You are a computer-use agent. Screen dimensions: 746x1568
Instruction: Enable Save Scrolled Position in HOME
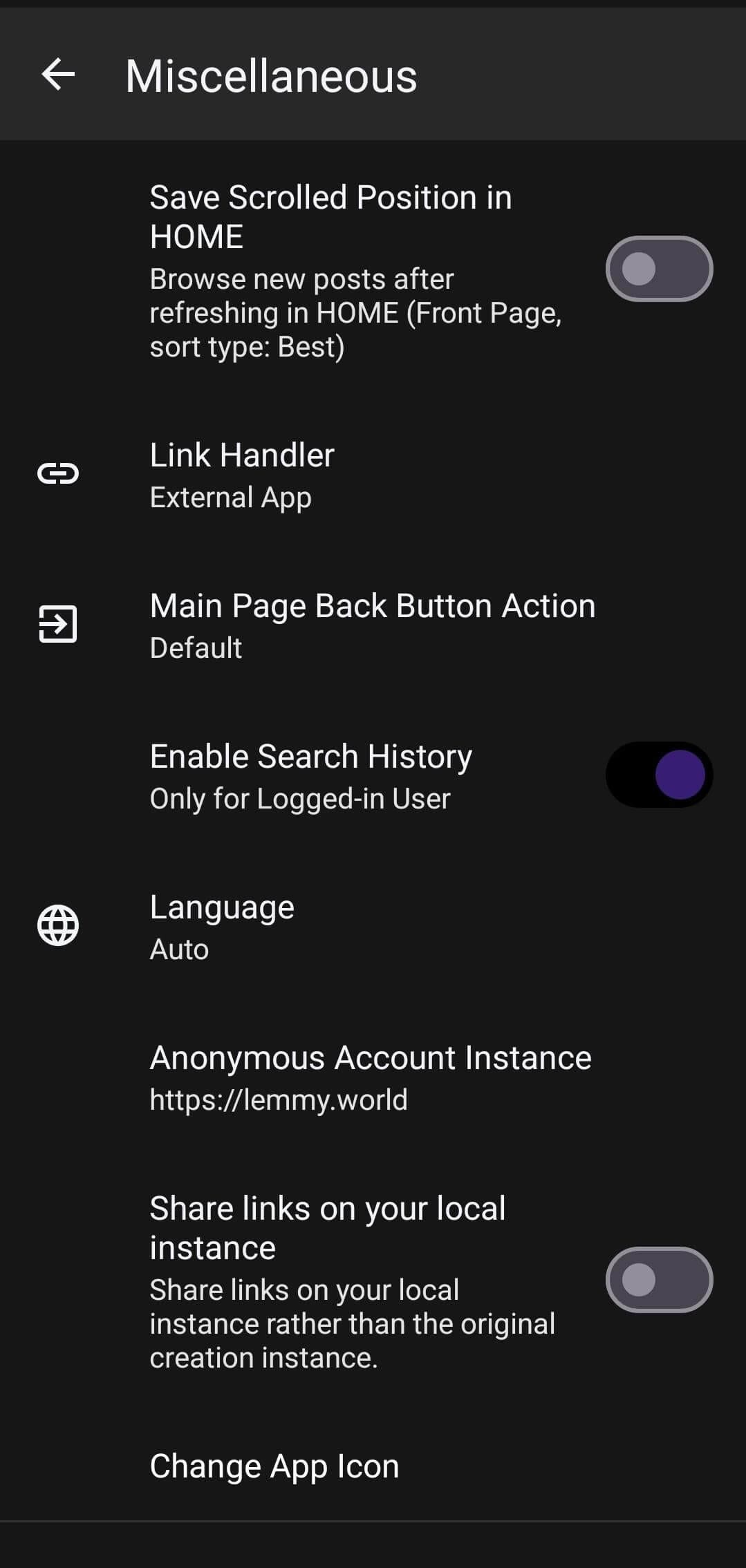click(x=659, y=269)
